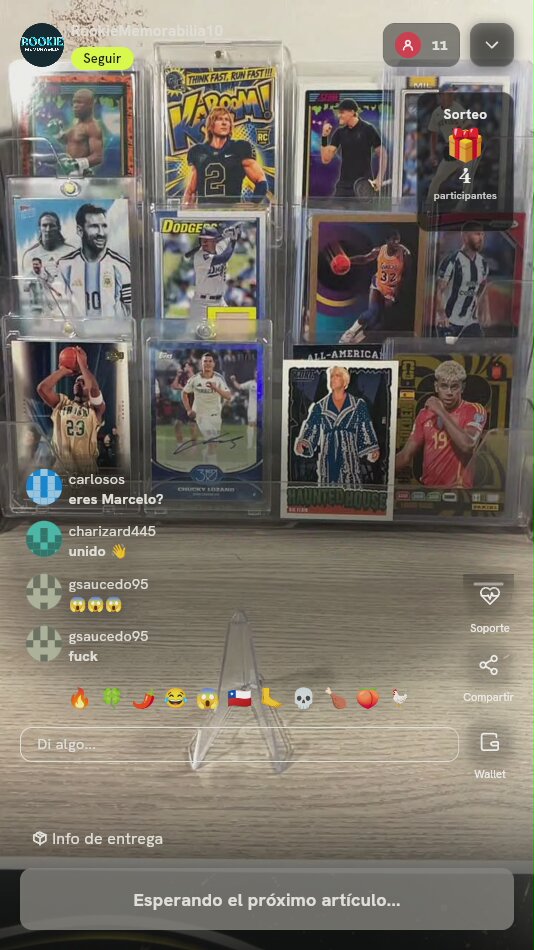Viewport: 534px width, 950px height.
Task: Share the stream via Compartir
Action: 489,679
